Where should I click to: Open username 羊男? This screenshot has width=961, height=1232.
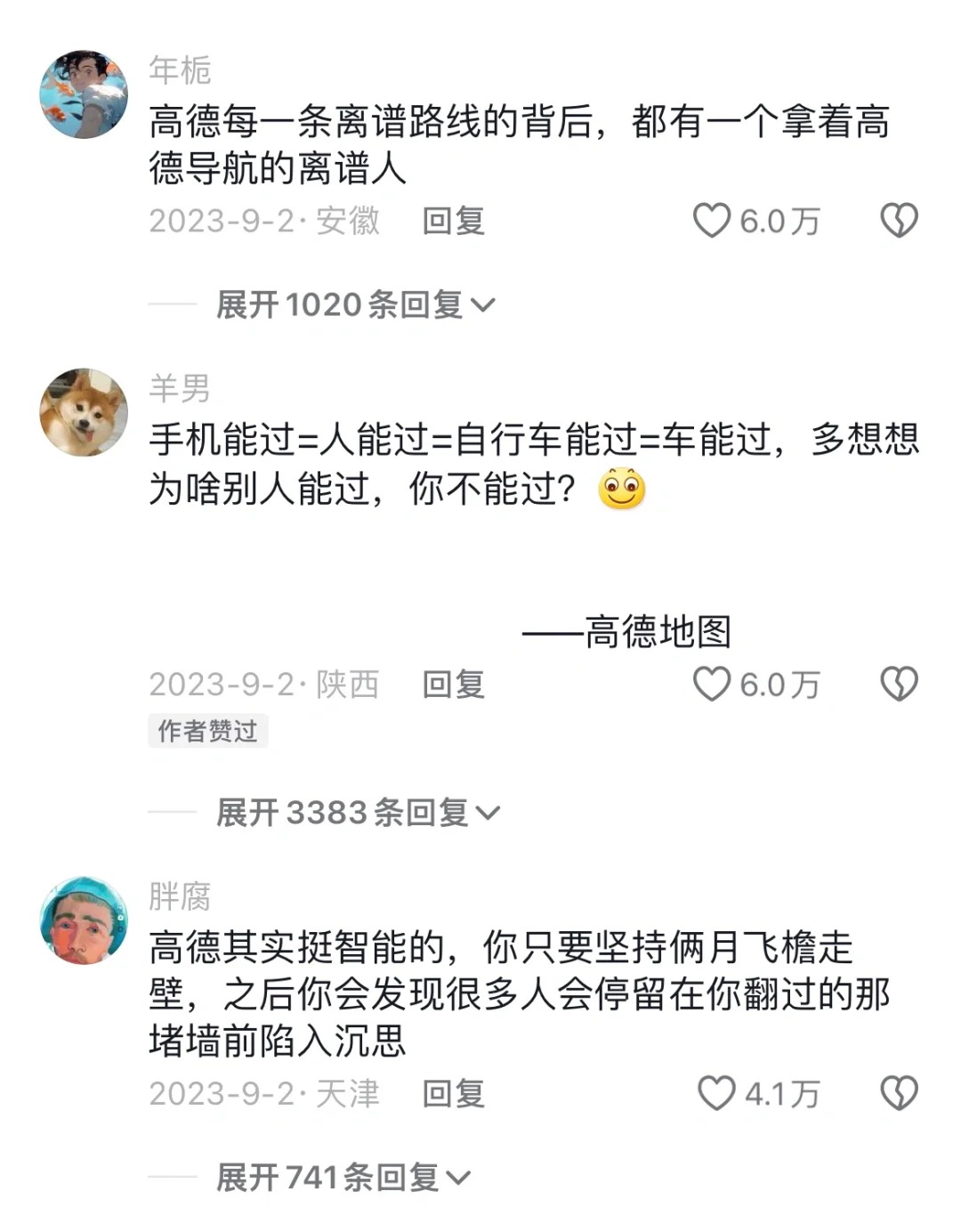click(x=180, y=388)
